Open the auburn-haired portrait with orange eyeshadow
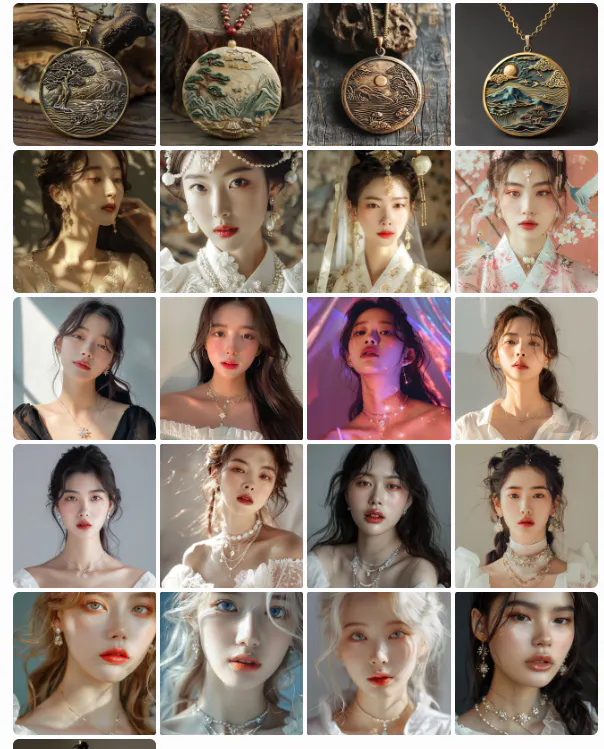Viewport: 604px width, 749px height. pos(84,663)
